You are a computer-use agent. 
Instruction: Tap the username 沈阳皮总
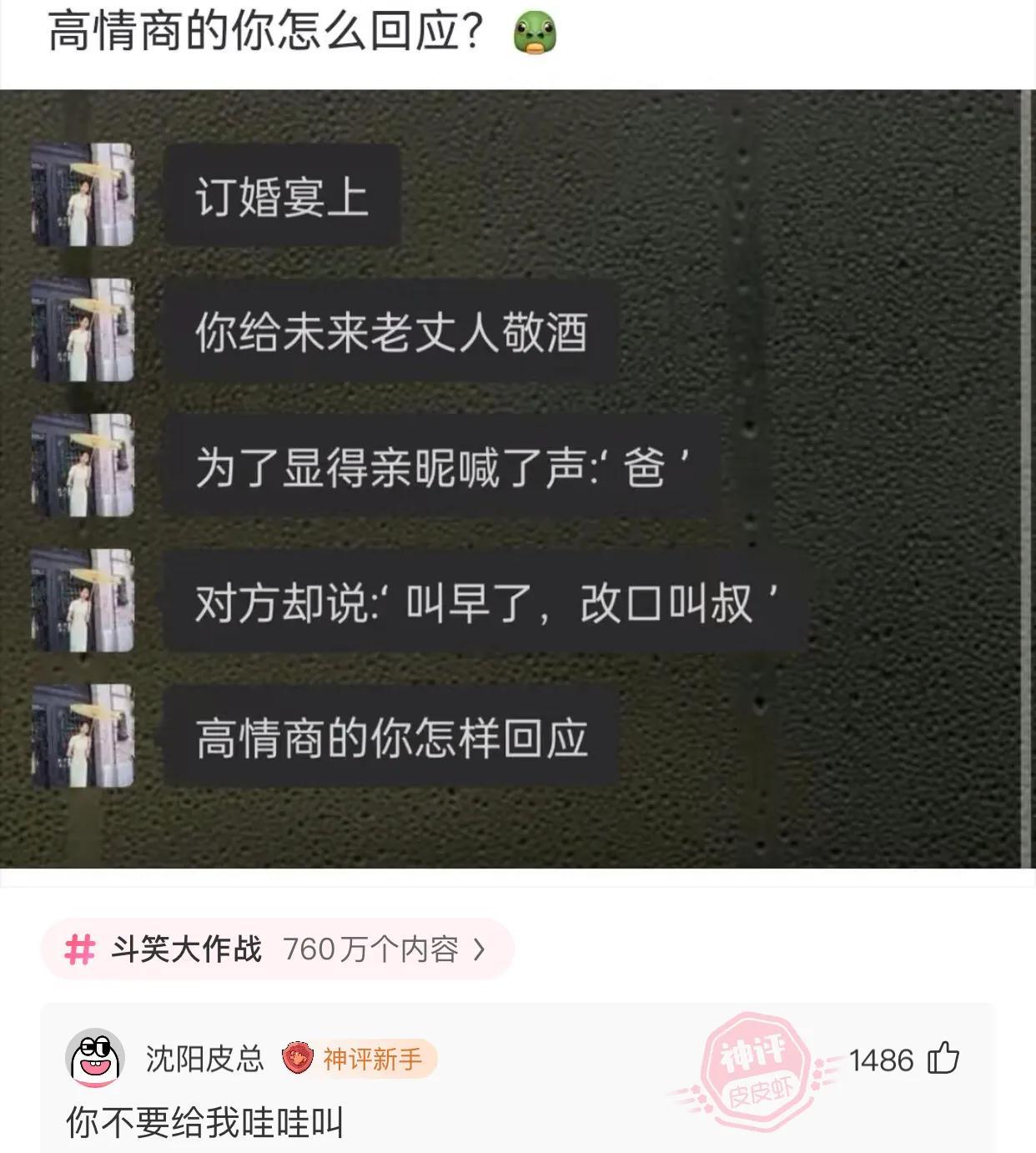(x=204, y=1059)
